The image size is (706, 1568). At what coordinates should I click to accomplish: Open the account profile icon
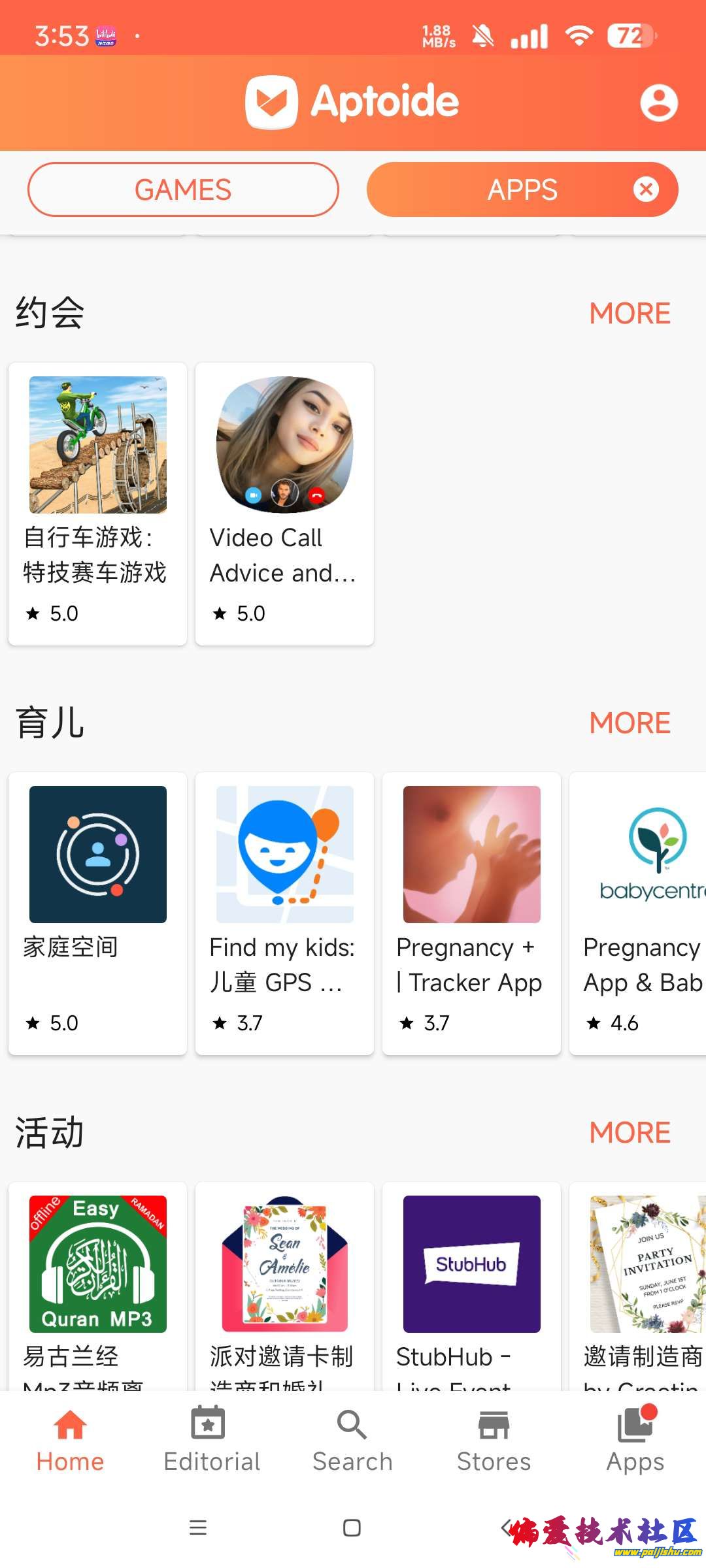658,103
